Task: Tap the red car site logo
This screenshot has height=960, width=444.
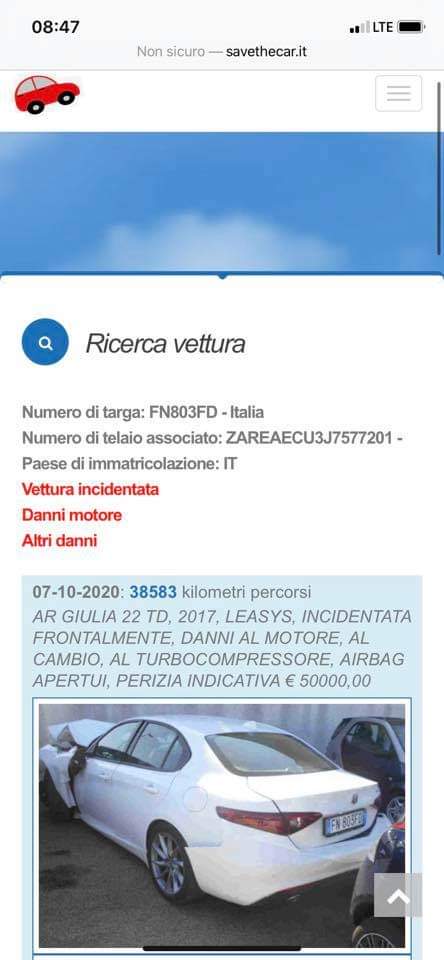Action: pyautogui.click(x=47, y=94)
